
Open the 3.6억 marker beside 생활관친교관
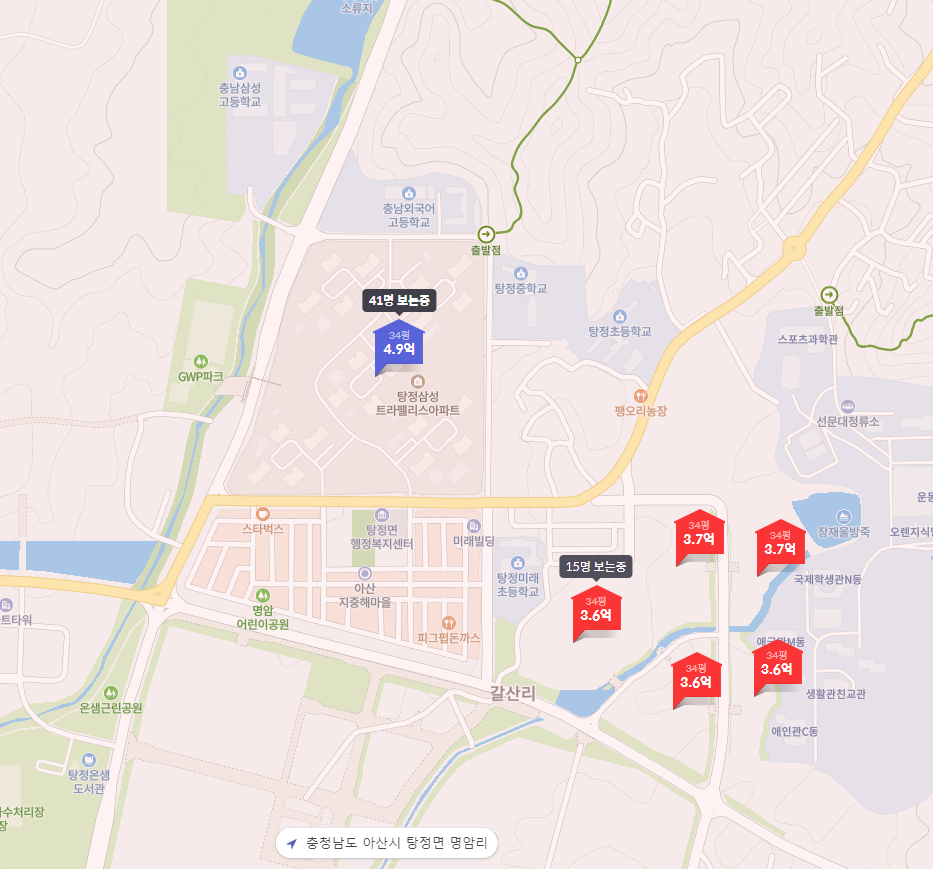click(776, 664)
